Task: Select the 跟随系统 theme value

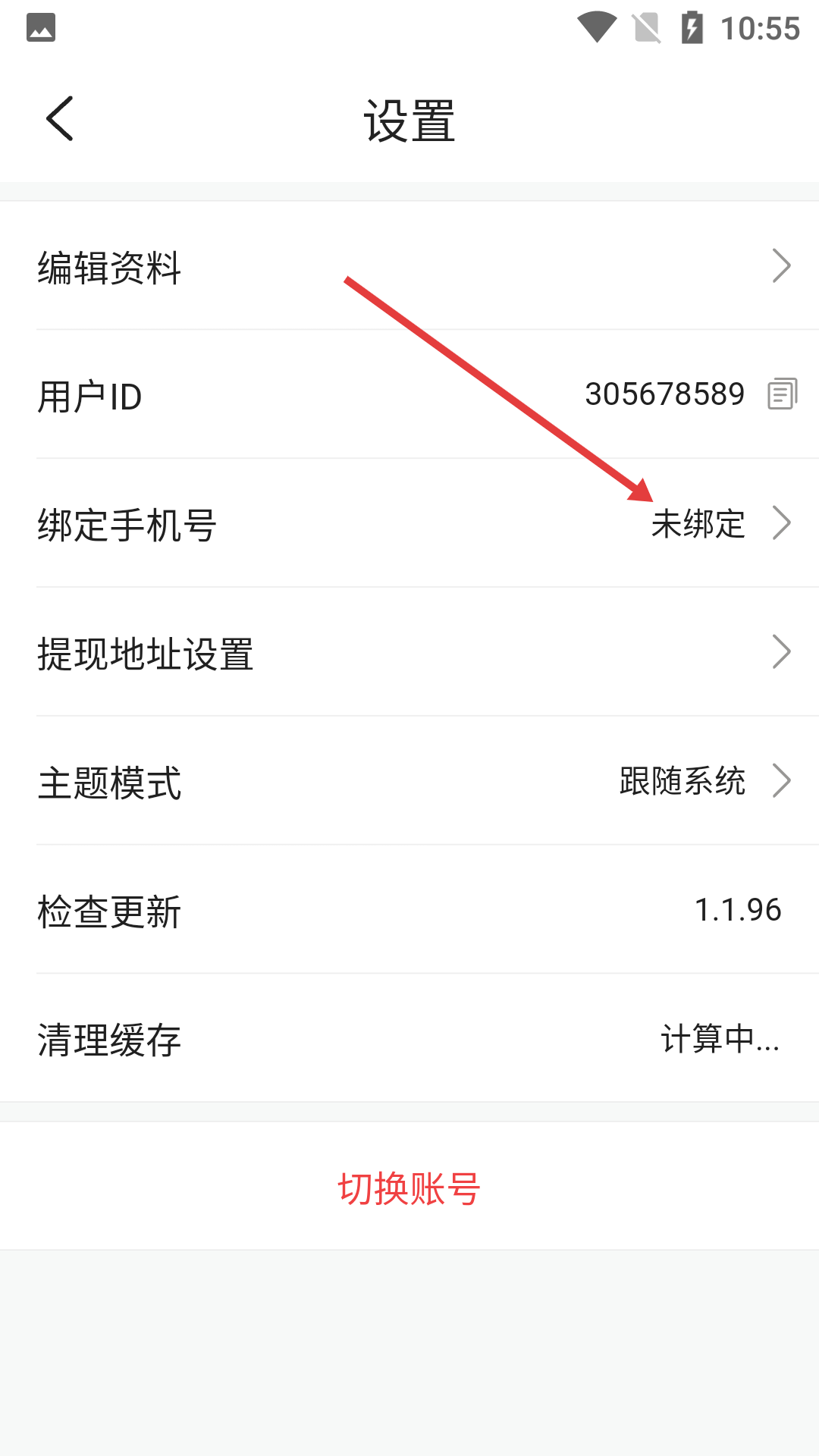Action: [x=682, y=781]
